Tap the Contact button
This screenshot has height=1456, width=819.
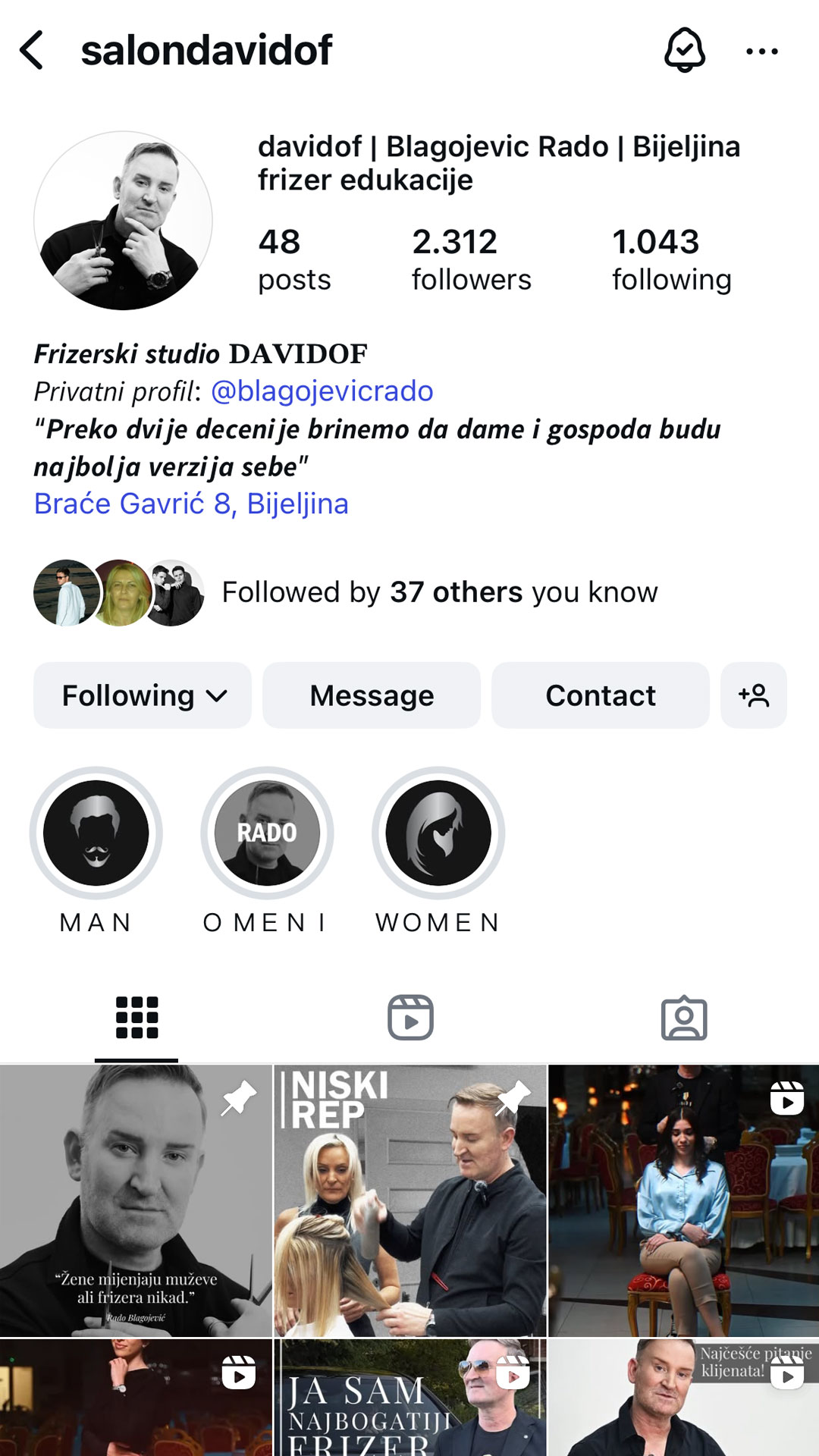tap(600, 695)
